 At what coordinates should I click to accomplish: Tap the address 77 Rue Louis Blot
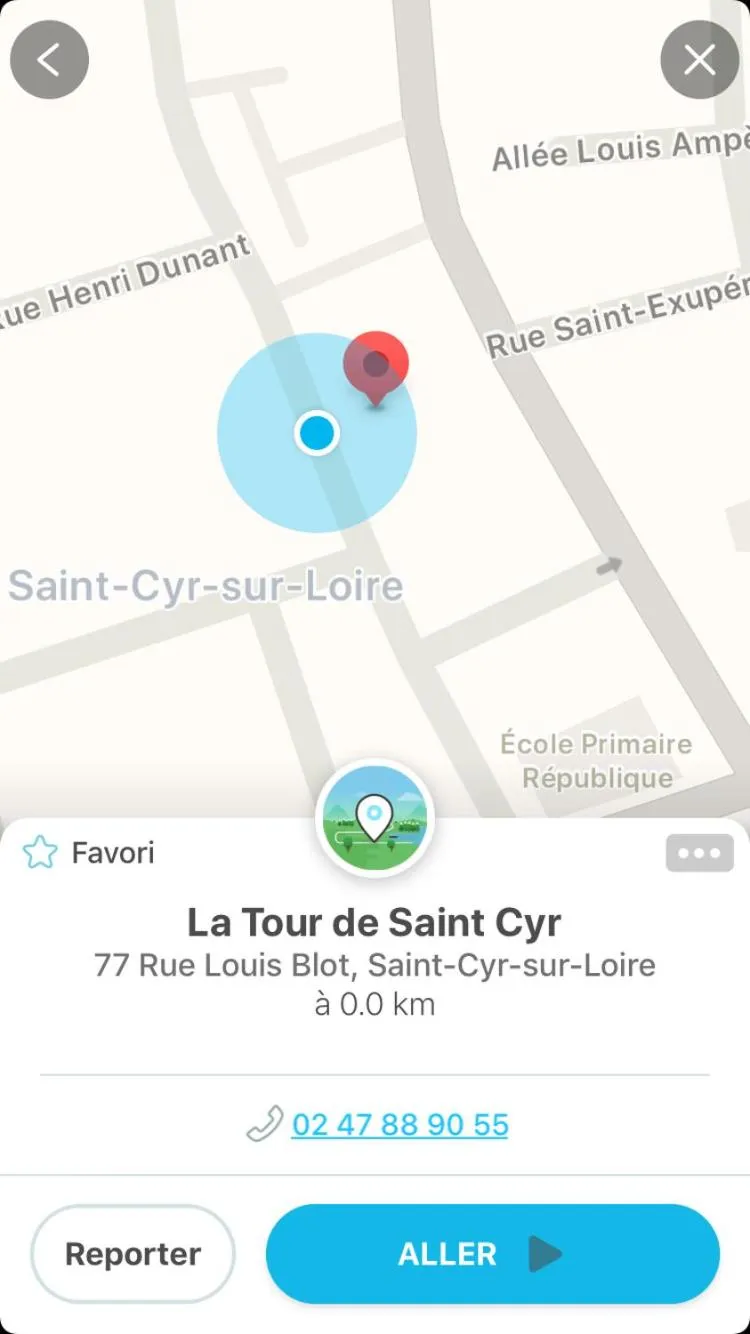tap(374, 965)
